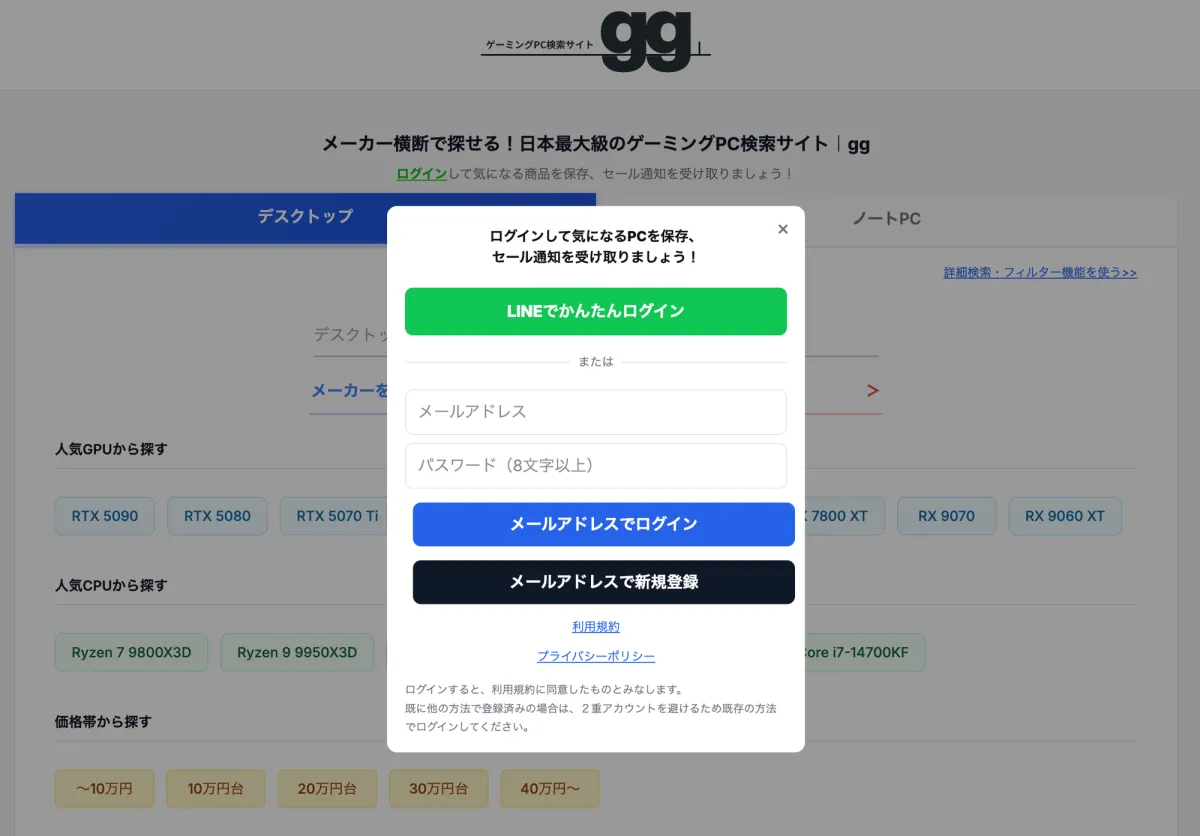Image resolution: width=1200 pixels, height=836 pixels.
Task: Close the login dialog
Action: [783, 229]
